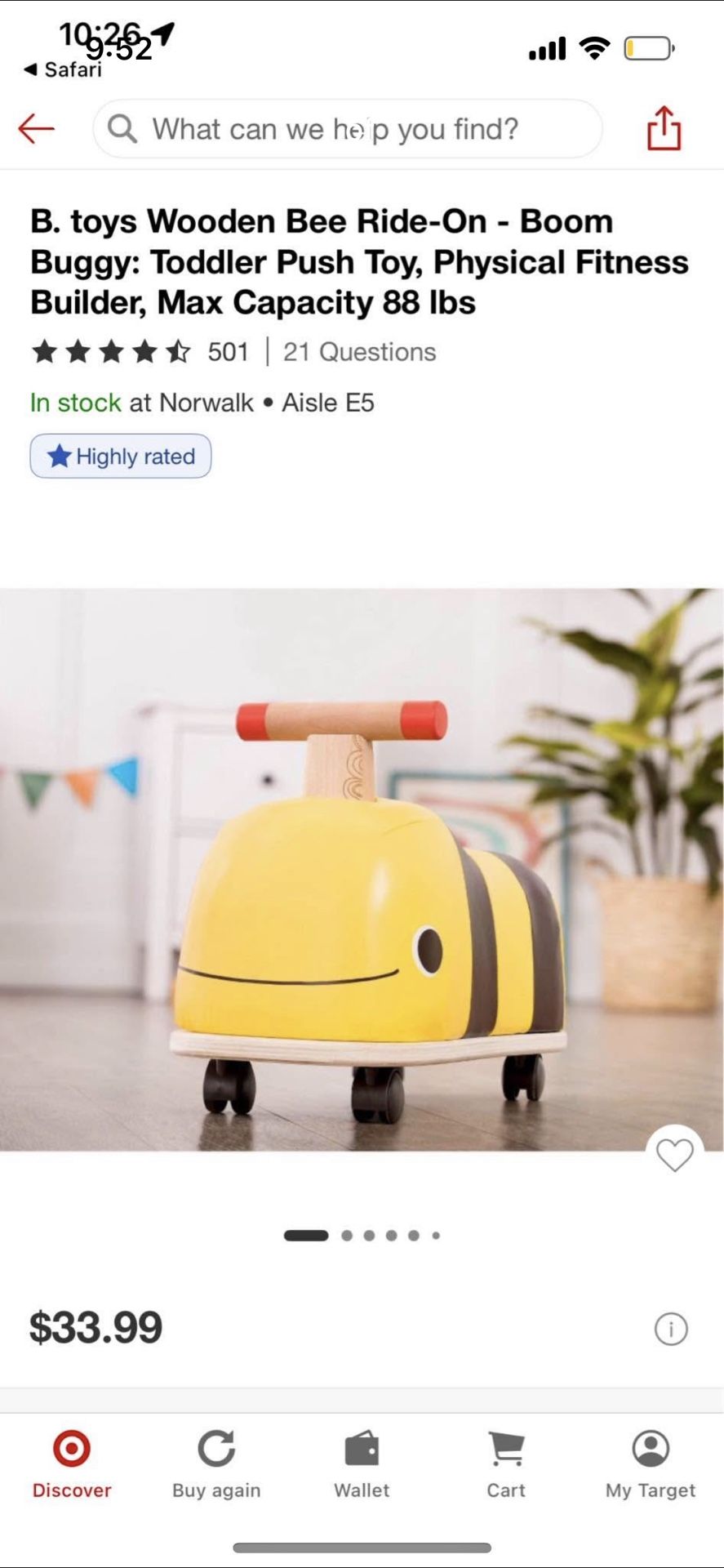This screenshot has width=724, height=1568.
Task: Switch to My Target tab
Action: (651, 1463)
